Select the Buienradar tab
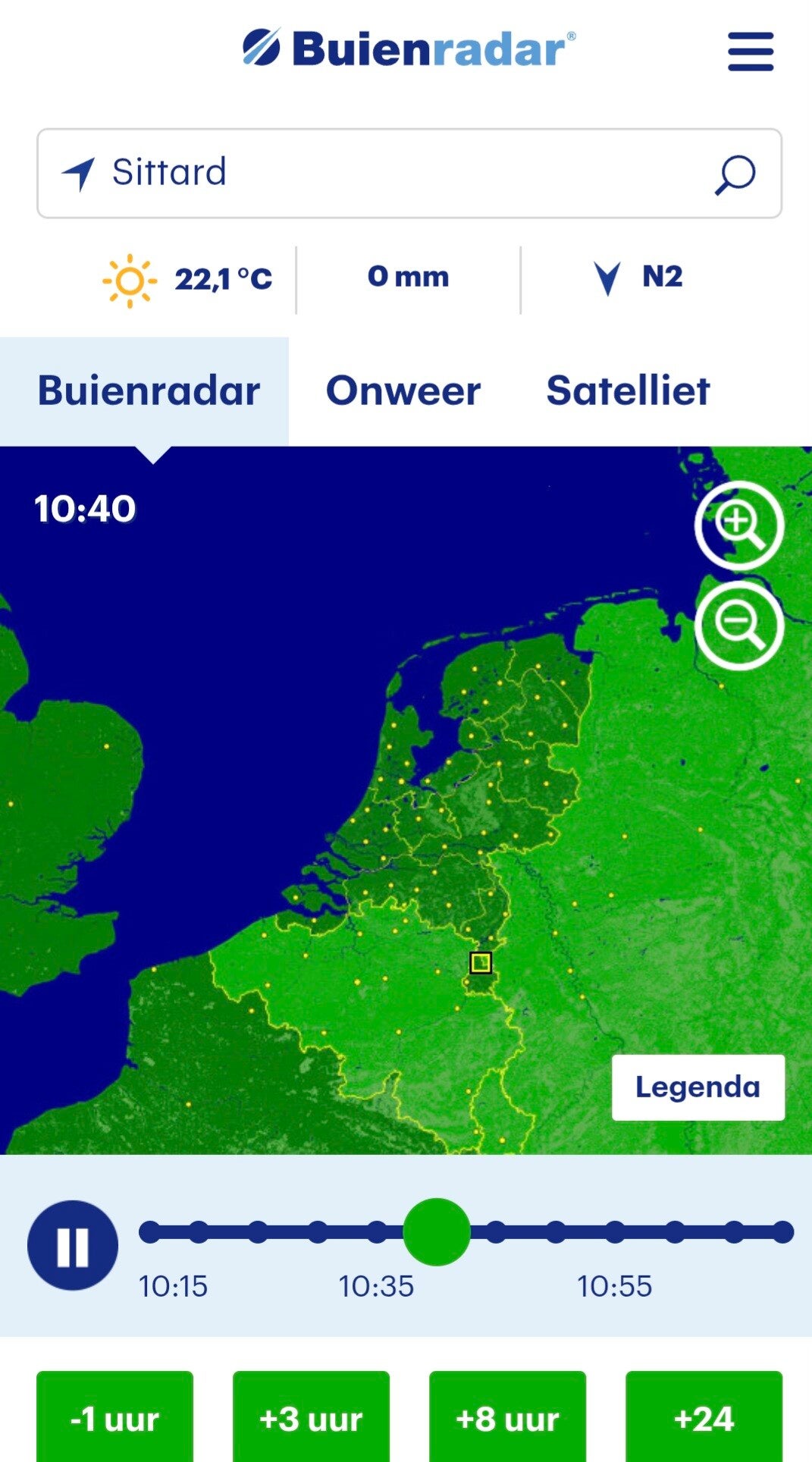The width and height of the screenshot is (812, 1462). click(x=149, y=391)
